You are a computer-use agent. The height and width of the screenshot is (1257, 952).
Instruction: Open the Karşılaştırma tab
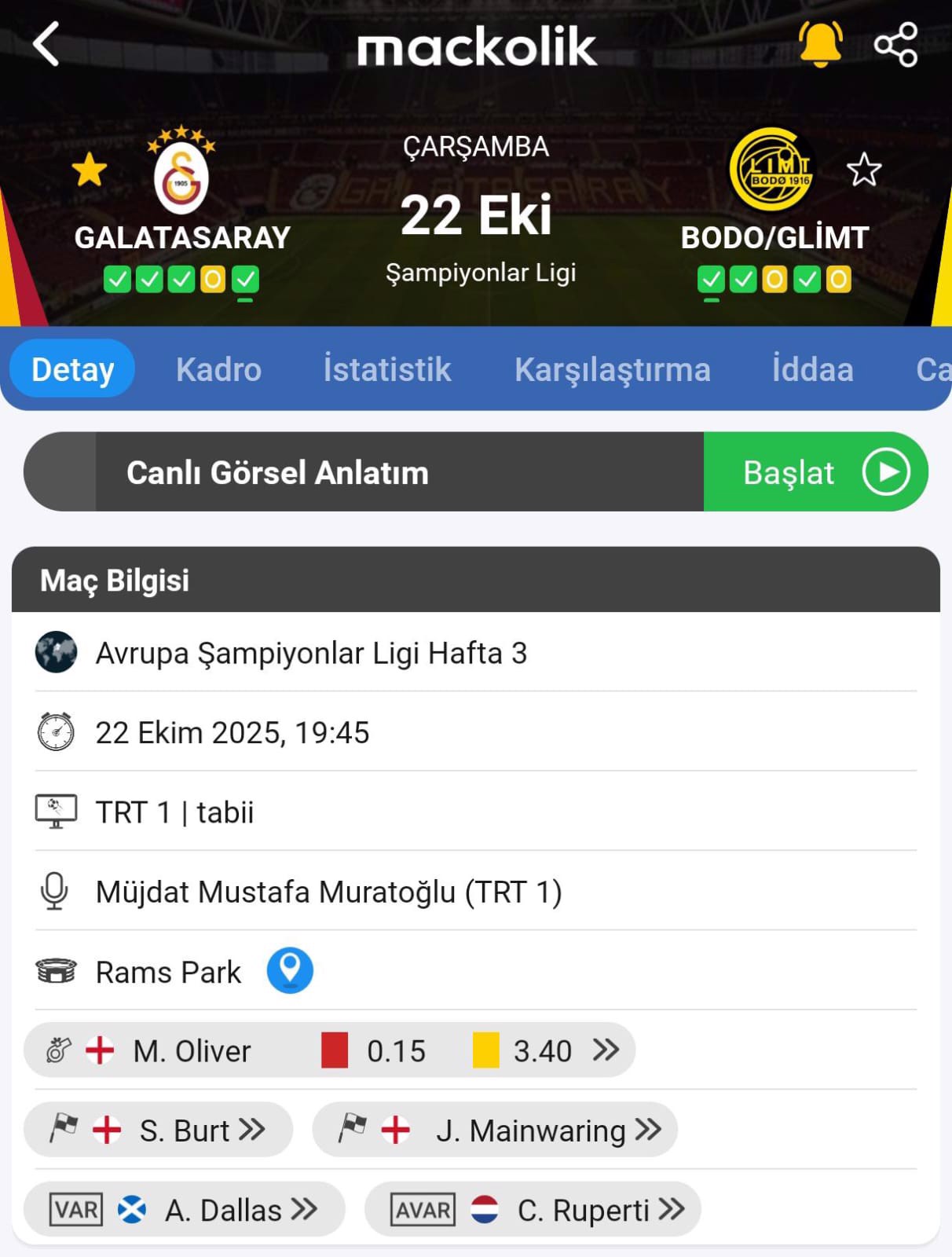click(x=612, y=369)
